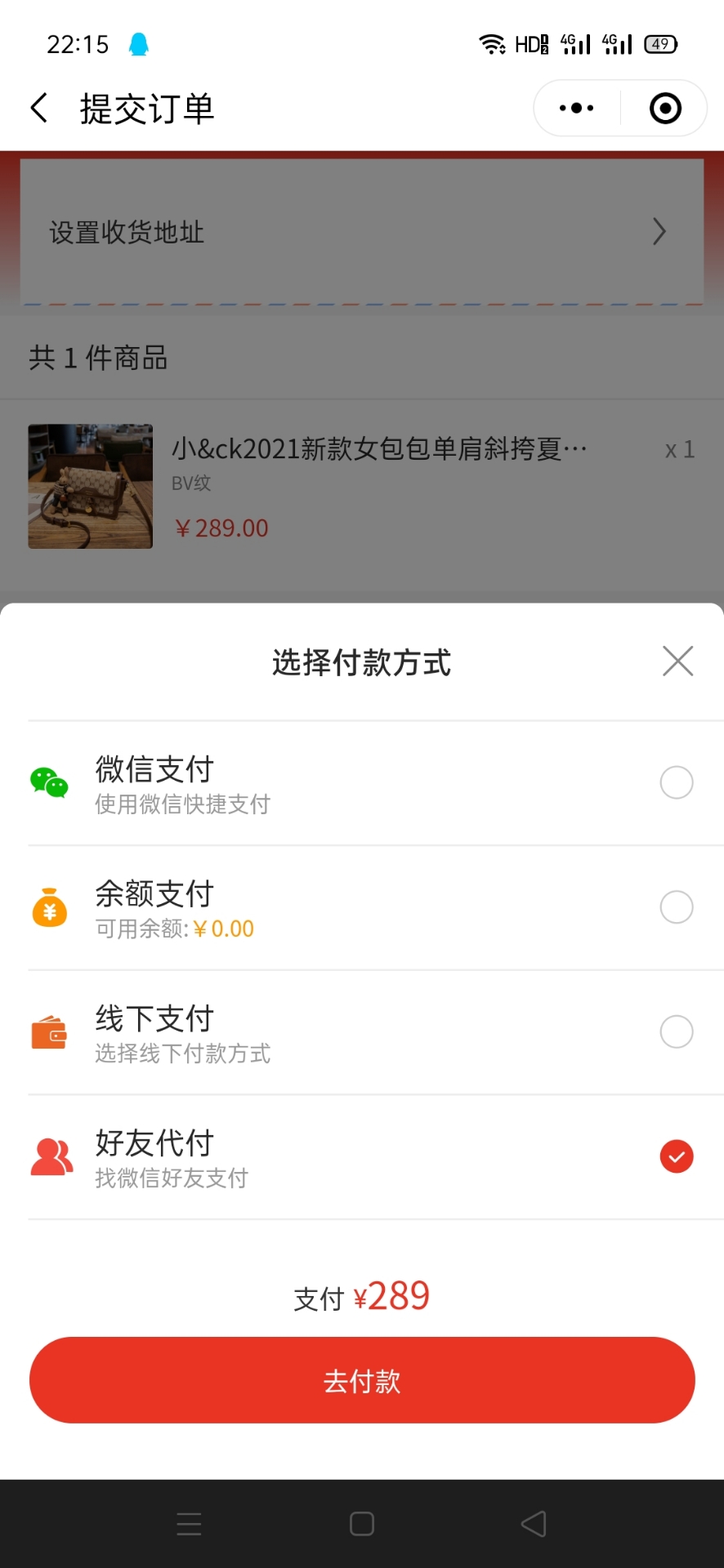Choose the 余额支付 radio button

(x=676, y=907)
